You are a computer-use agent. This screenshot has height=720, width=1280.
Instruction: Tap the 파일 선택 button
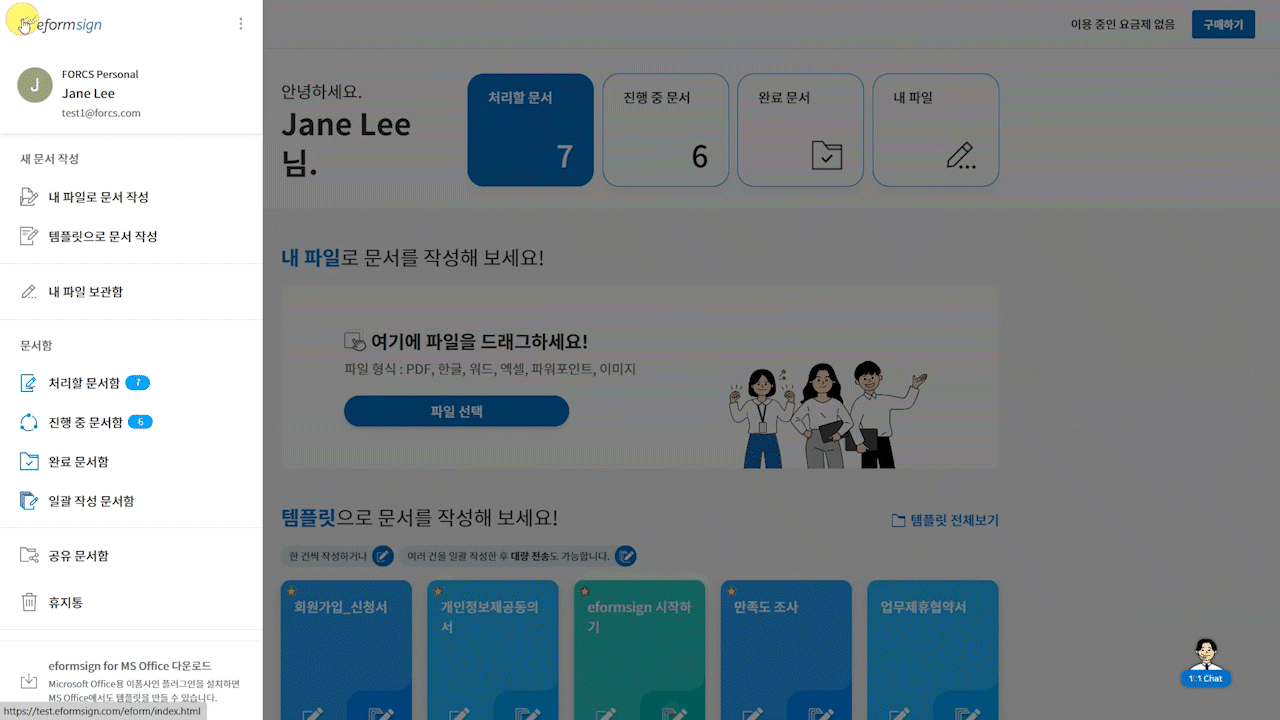(456, 411)
